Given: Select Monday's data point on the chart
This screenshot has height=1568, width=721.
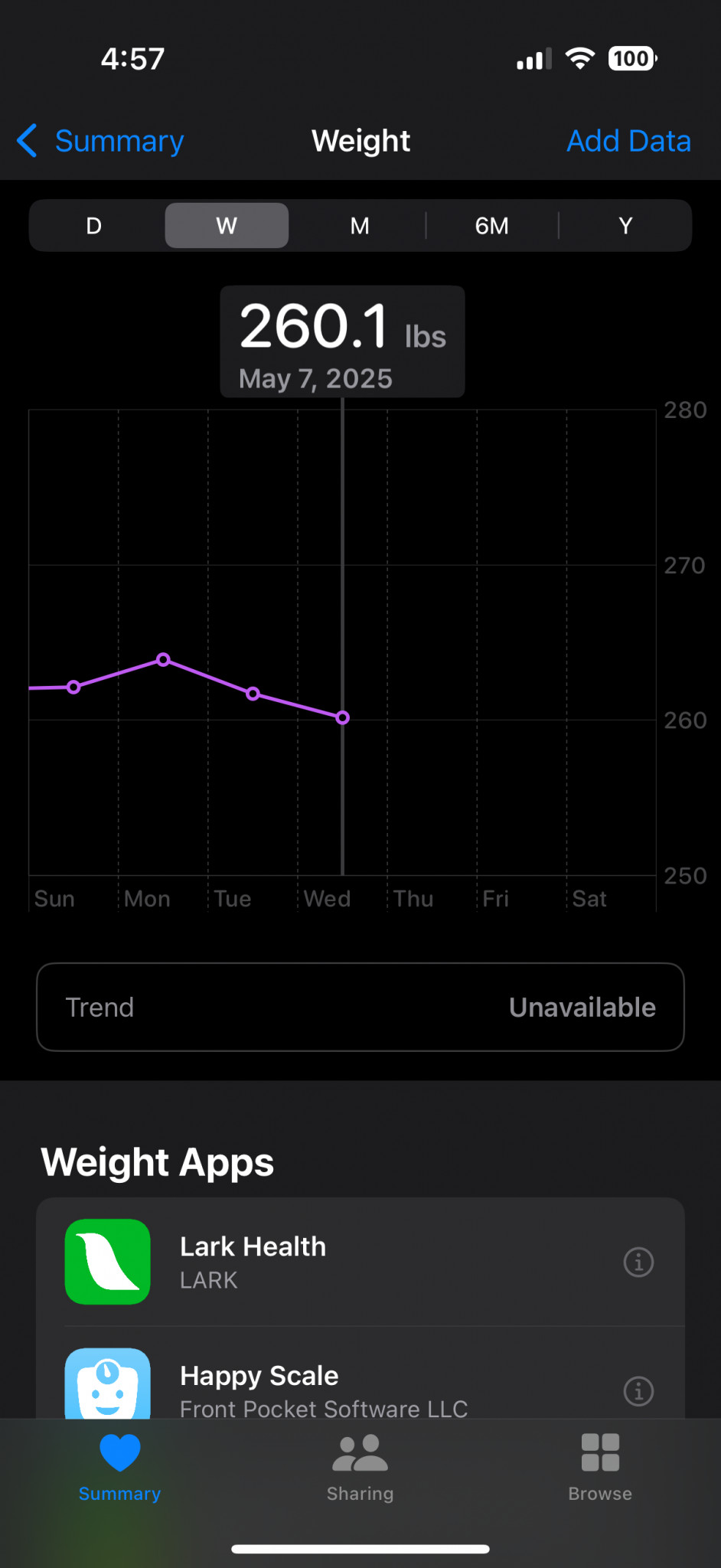Looking at the screenshot, I should 163,659.
